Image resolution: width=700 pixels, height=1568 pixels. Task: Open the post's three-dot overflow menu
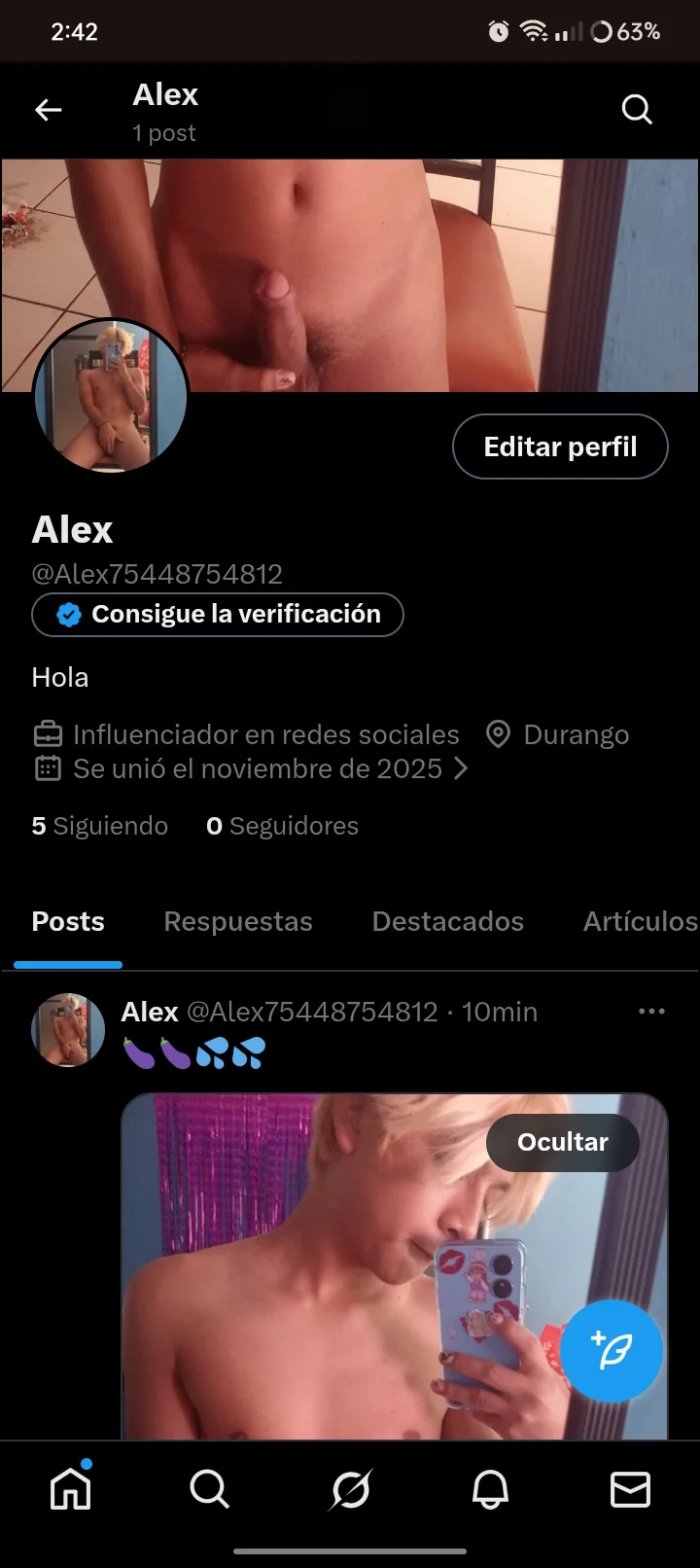[x=651, y=1012]
